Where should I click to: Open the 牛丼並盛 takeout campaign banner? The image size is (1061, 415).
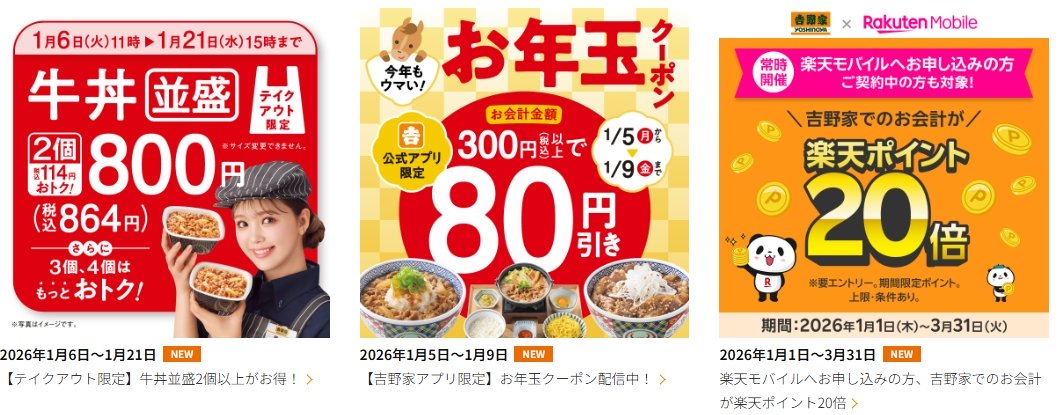coord(170,172)
